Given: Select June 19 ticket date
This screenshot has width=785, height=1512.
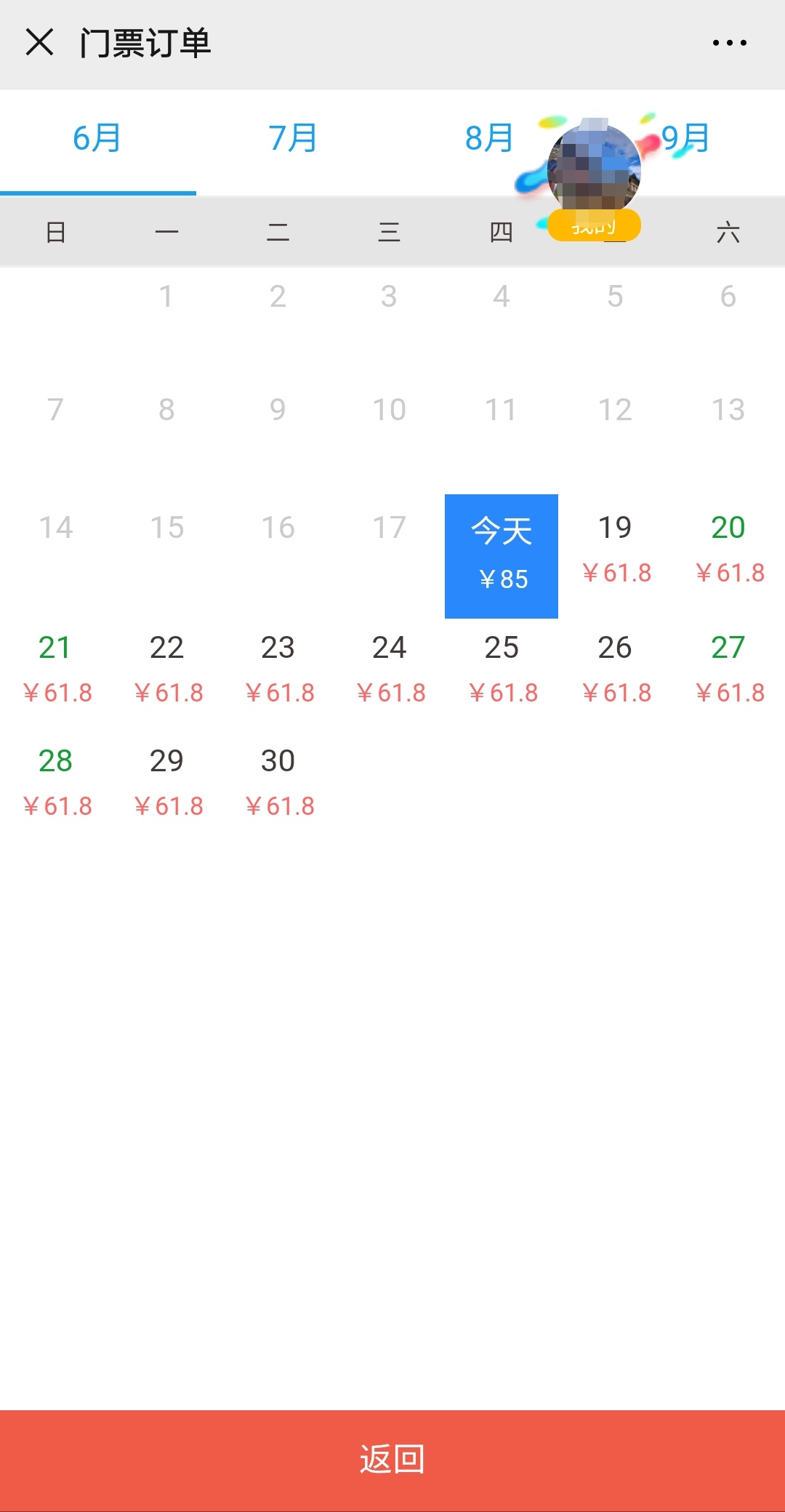Looking at the screenshot, I should 615,549.
